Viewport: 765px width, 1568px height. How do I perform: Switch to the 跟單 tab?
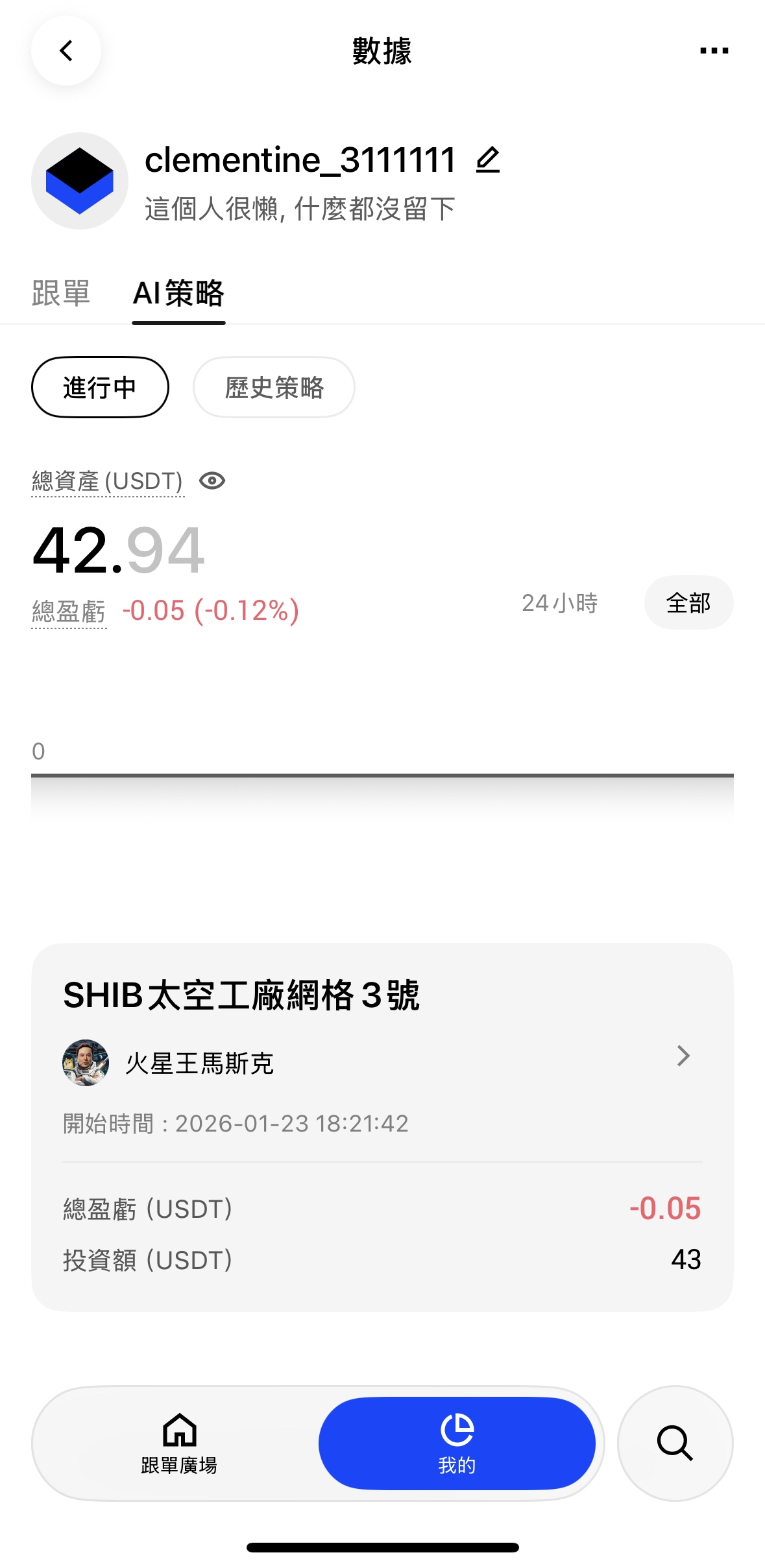click(x=61, y=294)
